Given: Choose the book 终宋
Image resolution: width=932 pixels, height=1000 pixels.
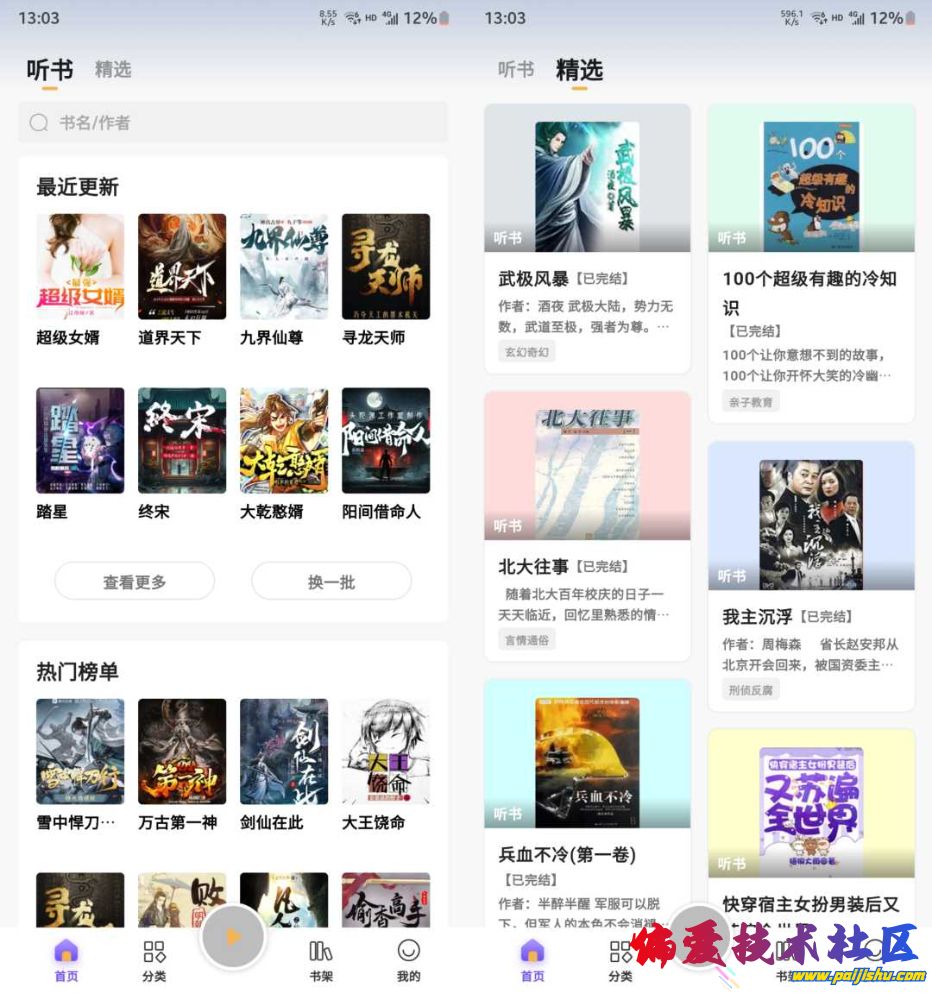Looking at the screenshot, I should coord(182,440).
